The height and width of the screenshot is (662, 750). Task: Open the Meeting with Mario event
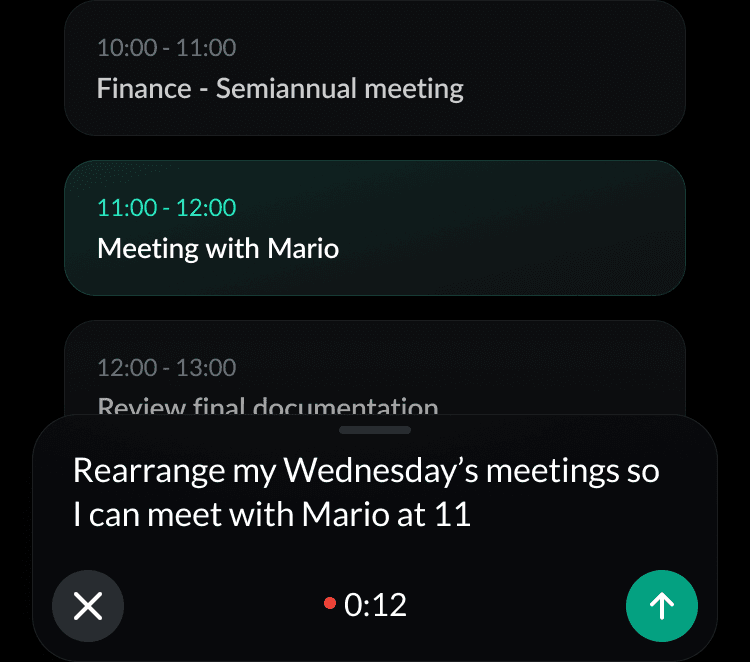(374, 228)
